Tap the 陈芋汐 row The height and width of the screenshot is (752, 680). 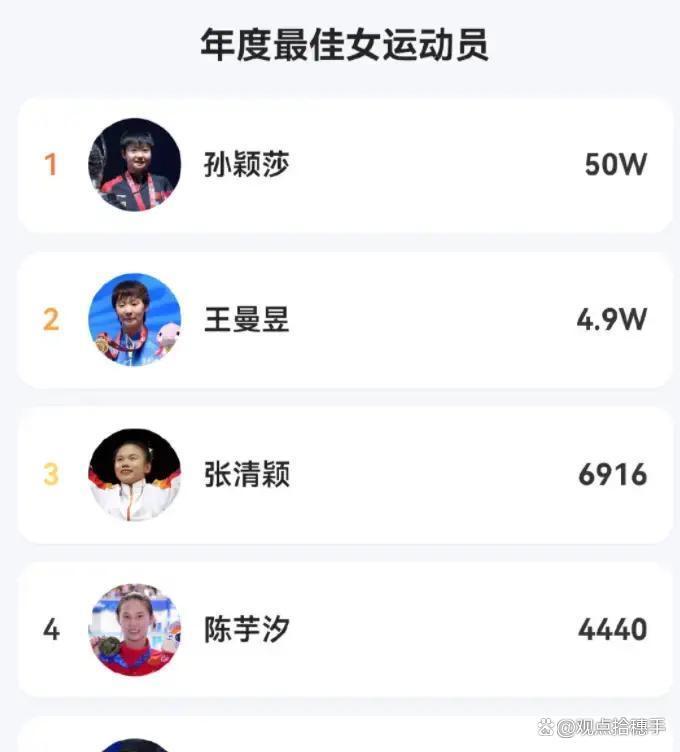tap(345, 630)
